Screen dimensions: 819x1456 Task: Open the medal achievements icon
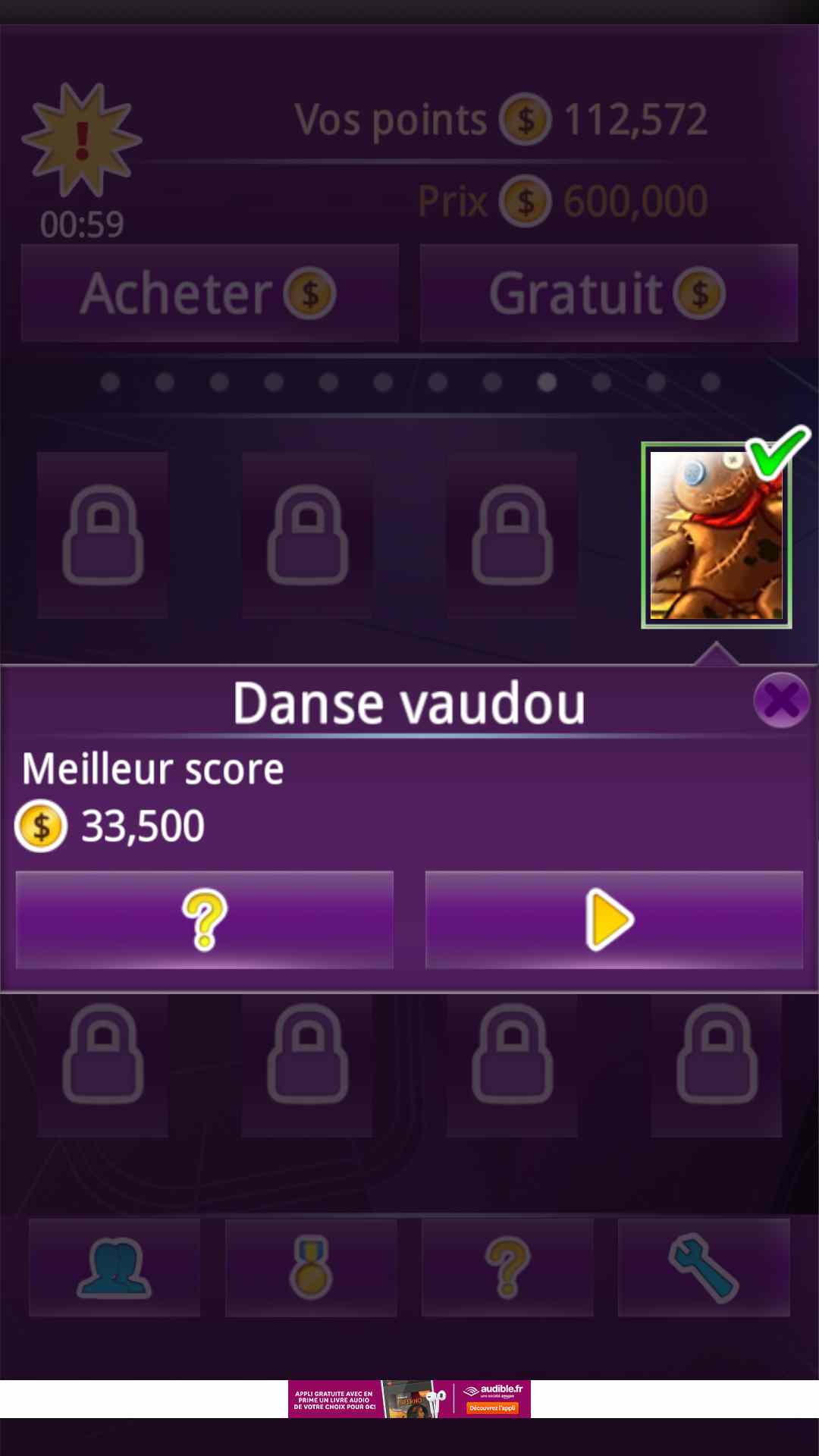tap(311, 1267)
